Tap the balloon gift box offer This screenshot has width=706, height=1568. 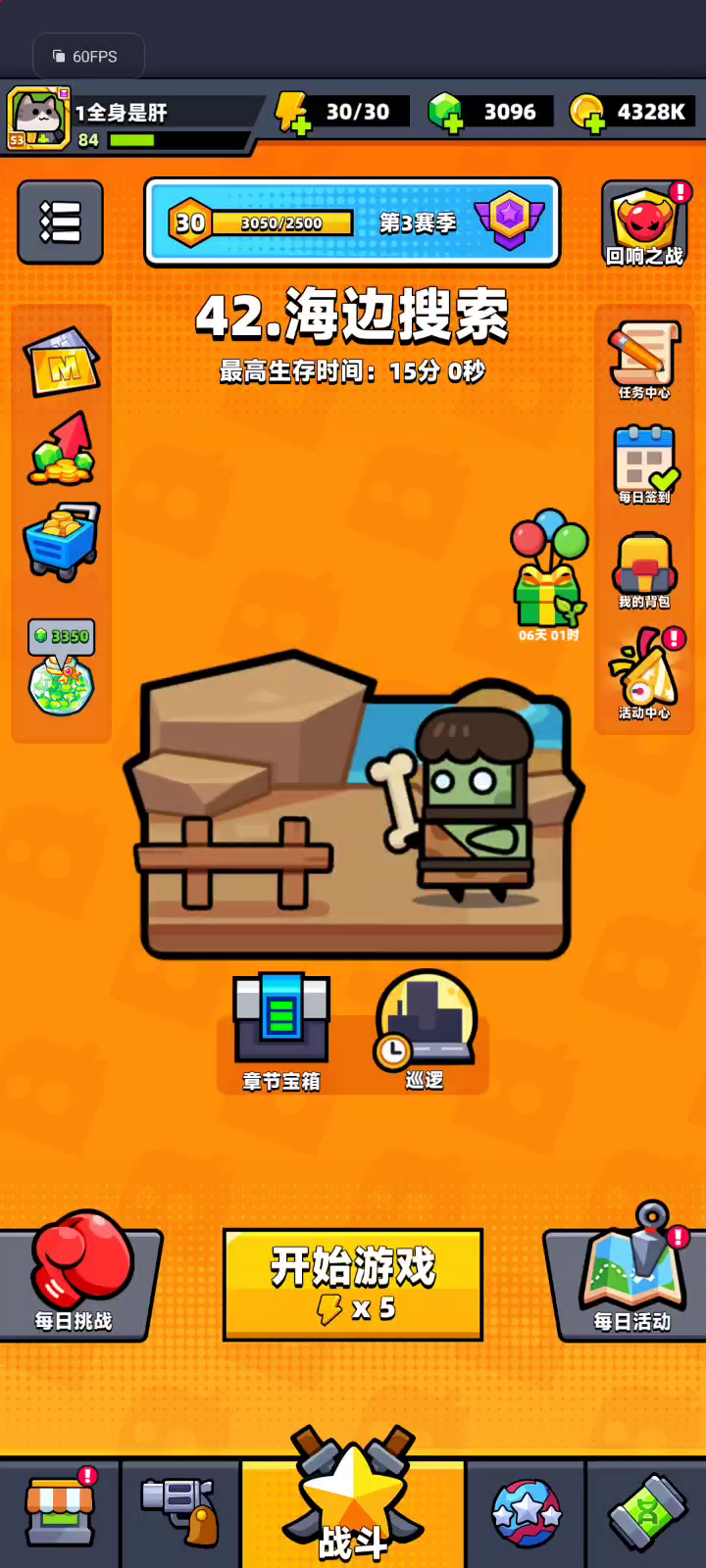(x=548, y=574)
